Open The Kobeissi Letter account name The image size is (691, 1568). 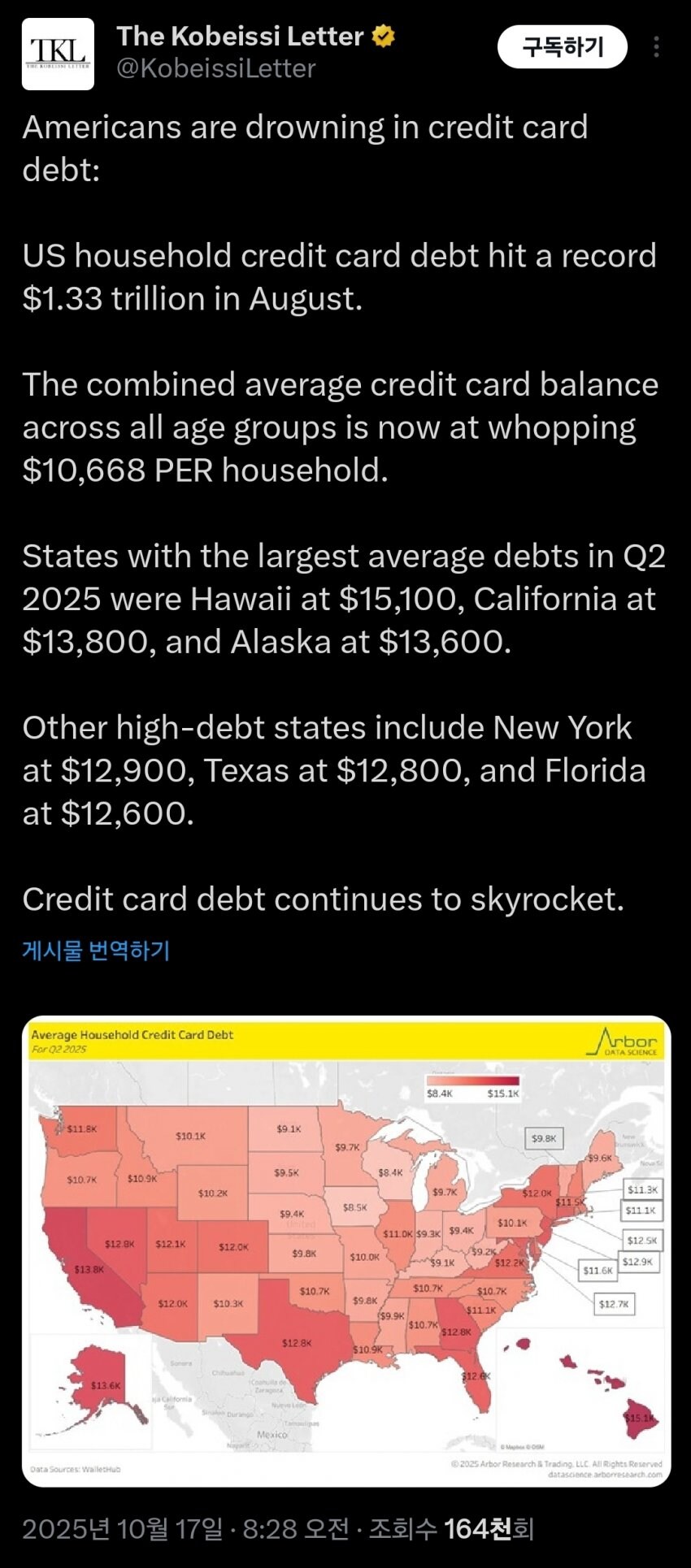(240, 37)
